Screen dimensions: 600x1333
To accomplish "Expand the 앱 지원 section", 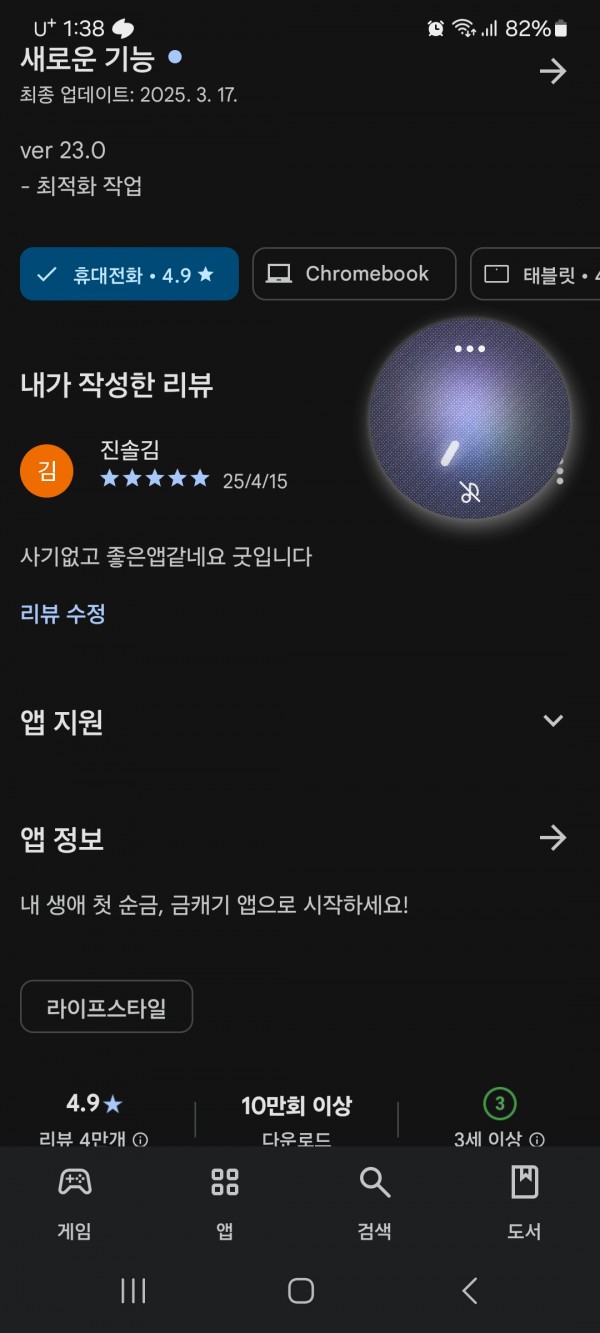I will (553, 721).
